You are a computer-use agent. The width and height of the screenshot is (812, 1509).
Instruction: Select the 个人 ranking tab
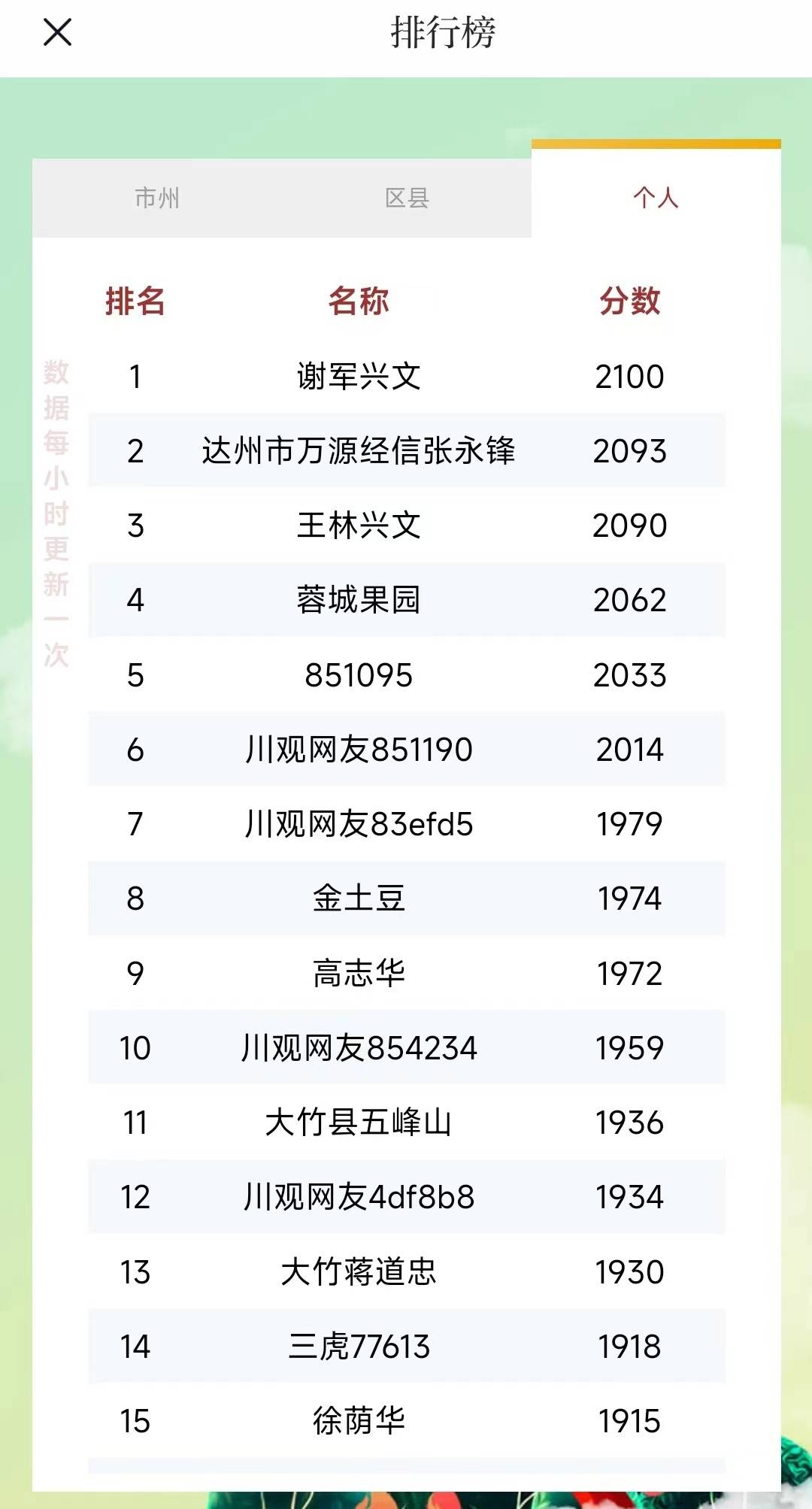tap(656, 198)
